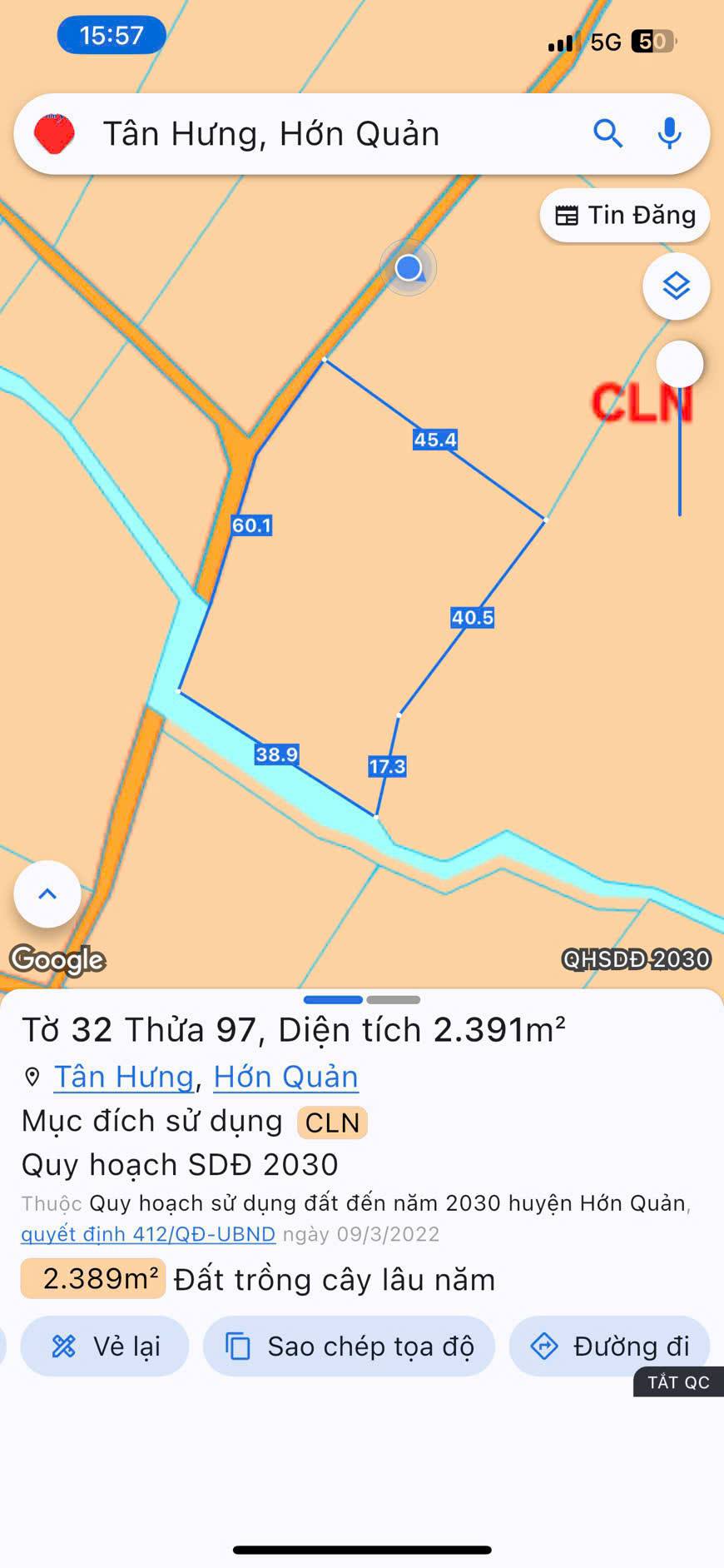Tap the Vẽ lại redraw icon

pyautogui.click(x=63, y=1346)
